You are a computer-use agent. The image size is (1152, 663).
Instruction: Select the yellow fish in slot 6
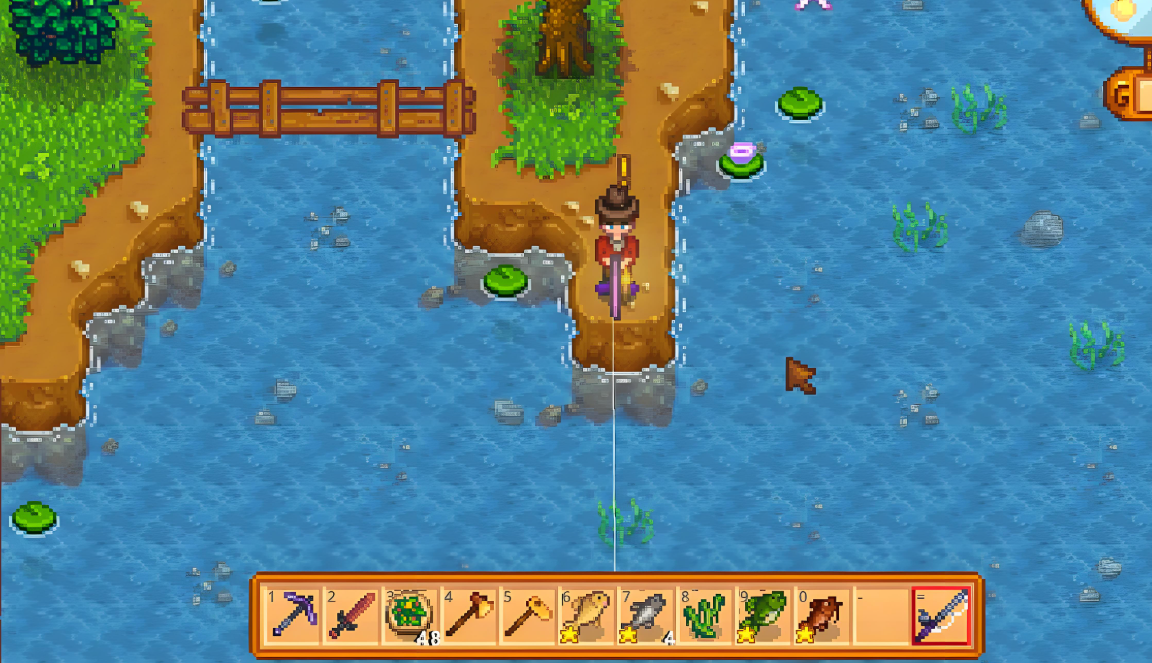pyautogui.click(x=588, y=615)
